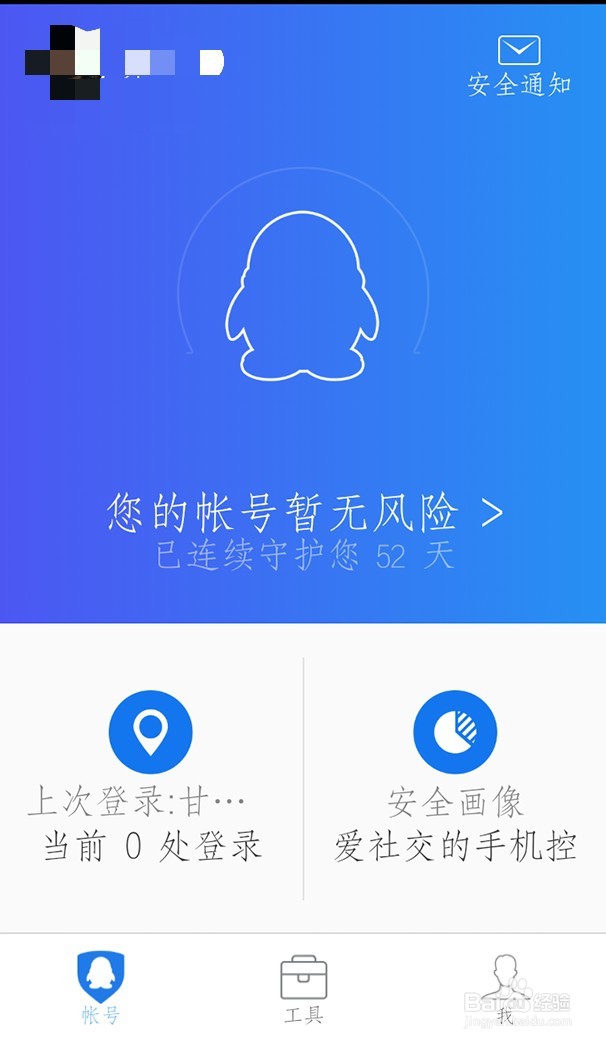Open the 上次登录 login location card
The width and height of the screenshot is (606, 1042).
pyautogui.click(x=151, y=778)
